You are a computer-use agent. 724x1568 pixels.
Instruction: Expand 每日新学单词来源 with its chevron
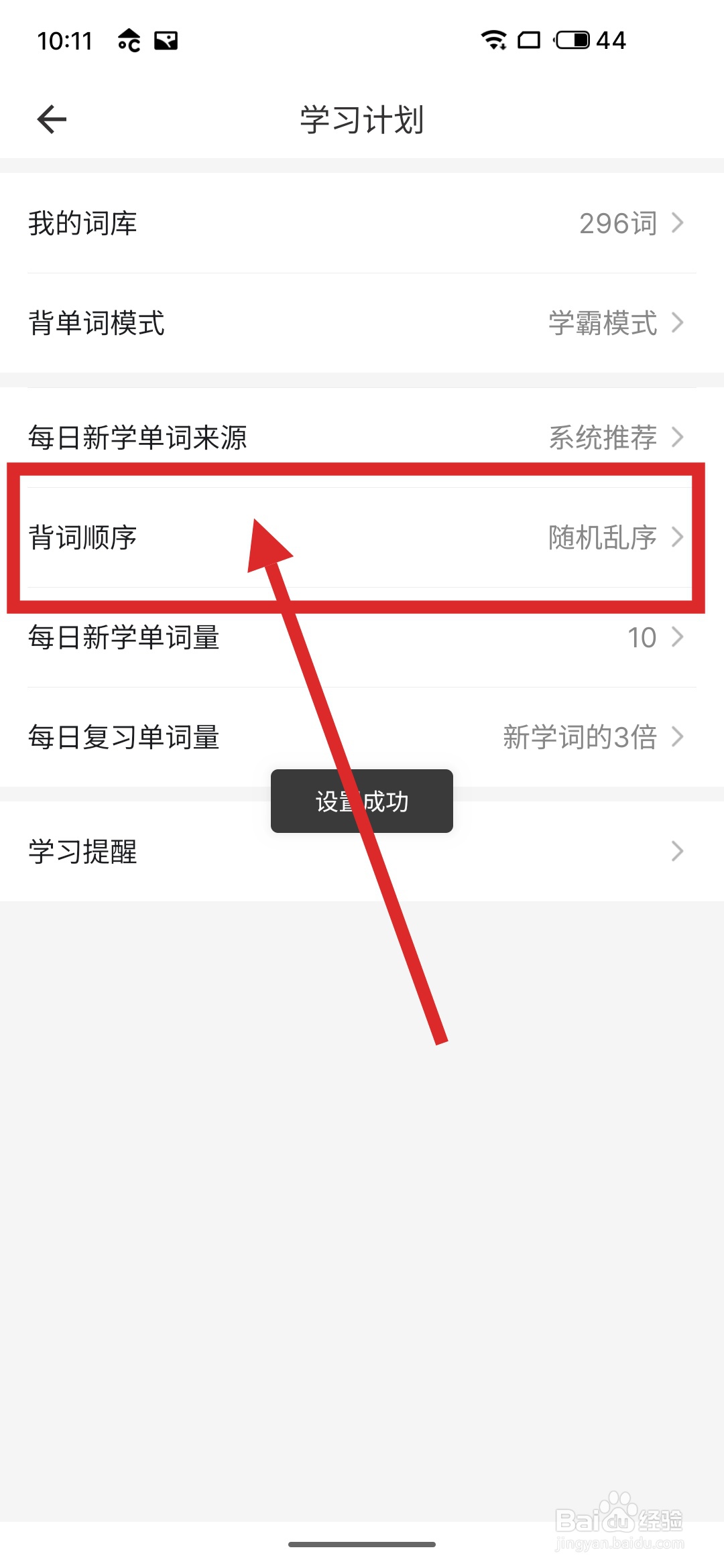(x=678, y=437)
